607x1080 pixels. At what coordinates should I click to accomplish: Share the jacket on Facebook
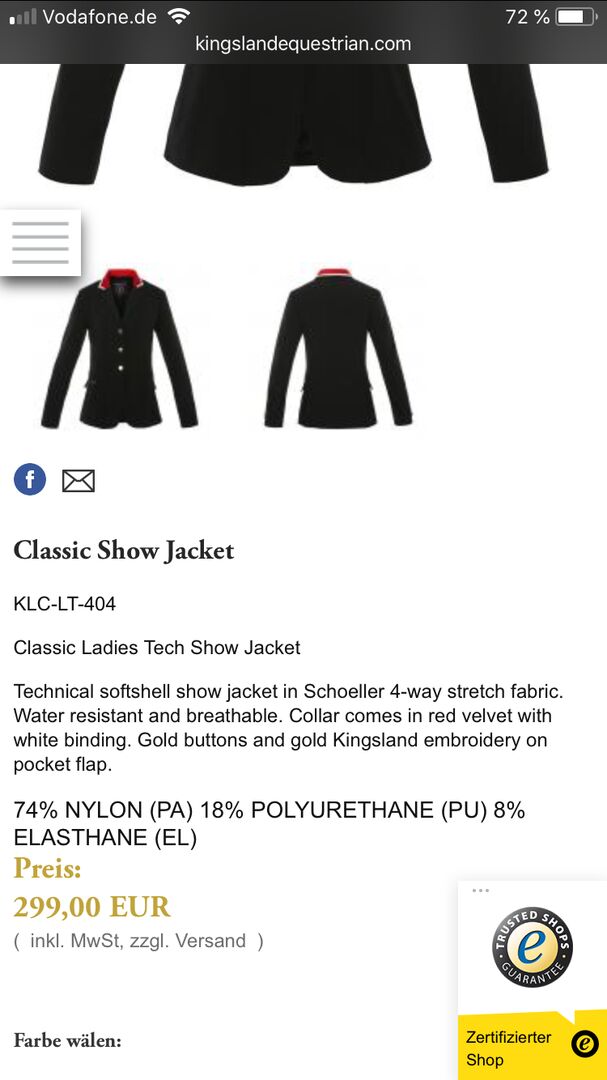pos(30,480)
